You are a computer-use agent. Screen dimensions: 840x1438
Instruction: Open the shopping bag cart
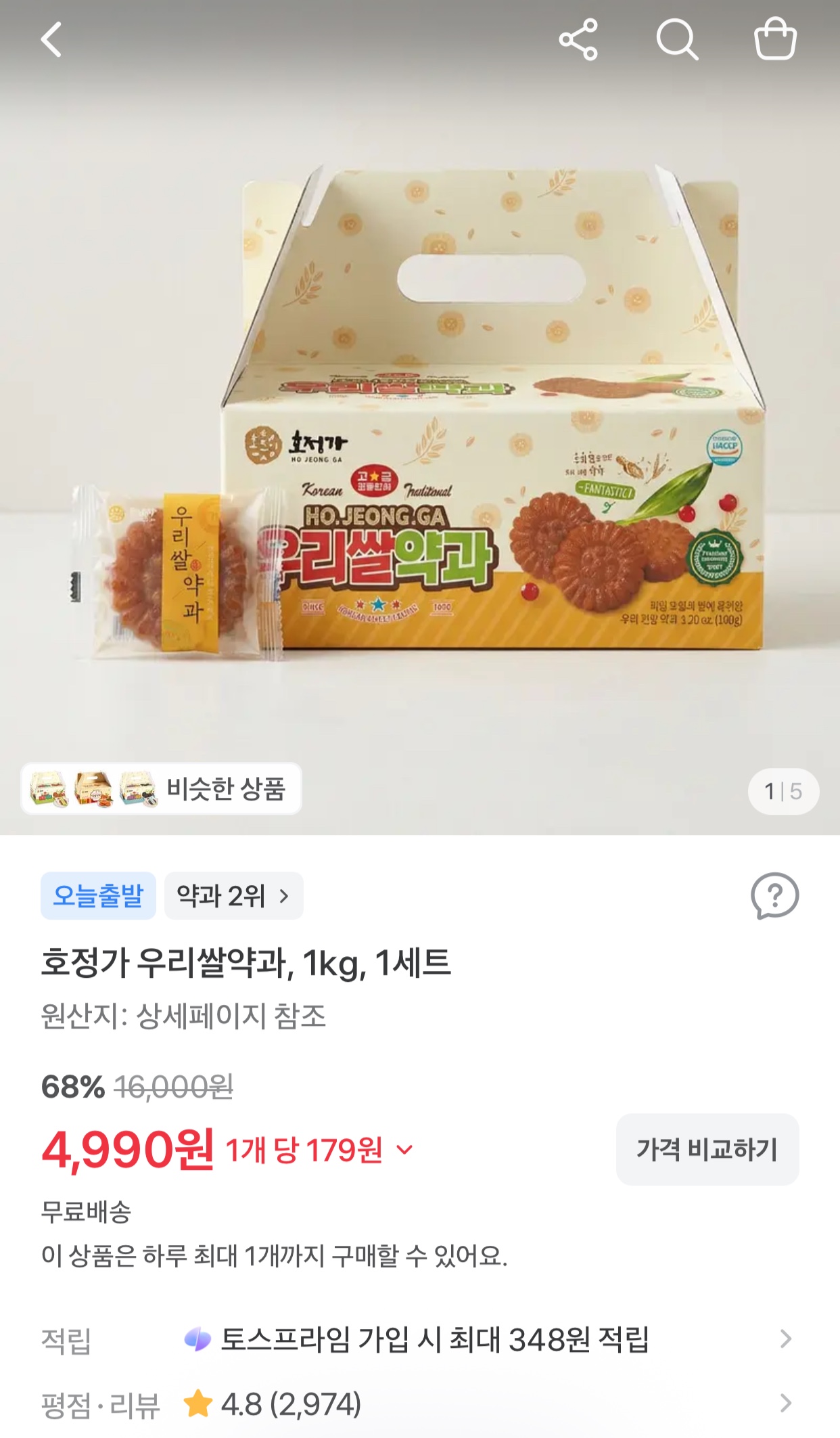tap(775, 39)
